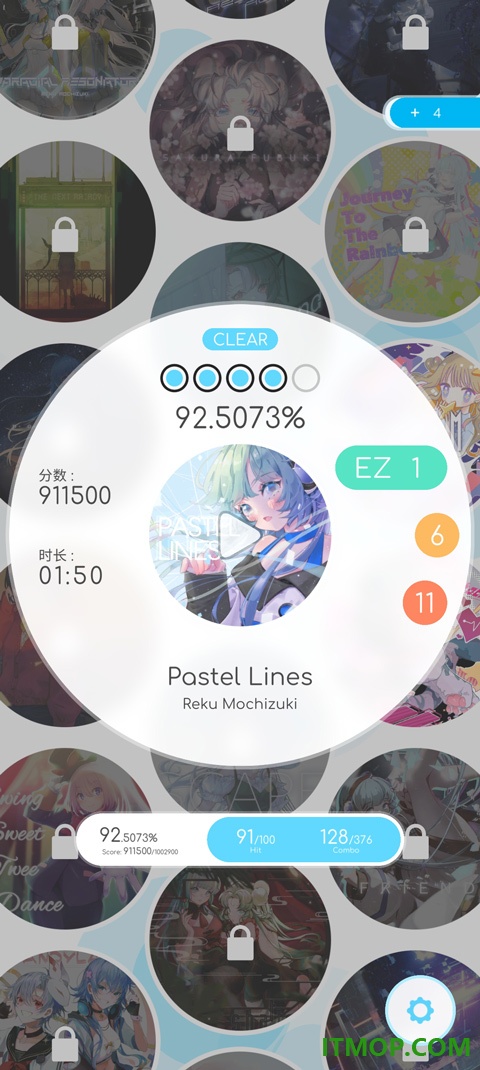
Task: Open the score stats bar for Pastel Lines
Action: pyautogui.click(x=239, y=839)
